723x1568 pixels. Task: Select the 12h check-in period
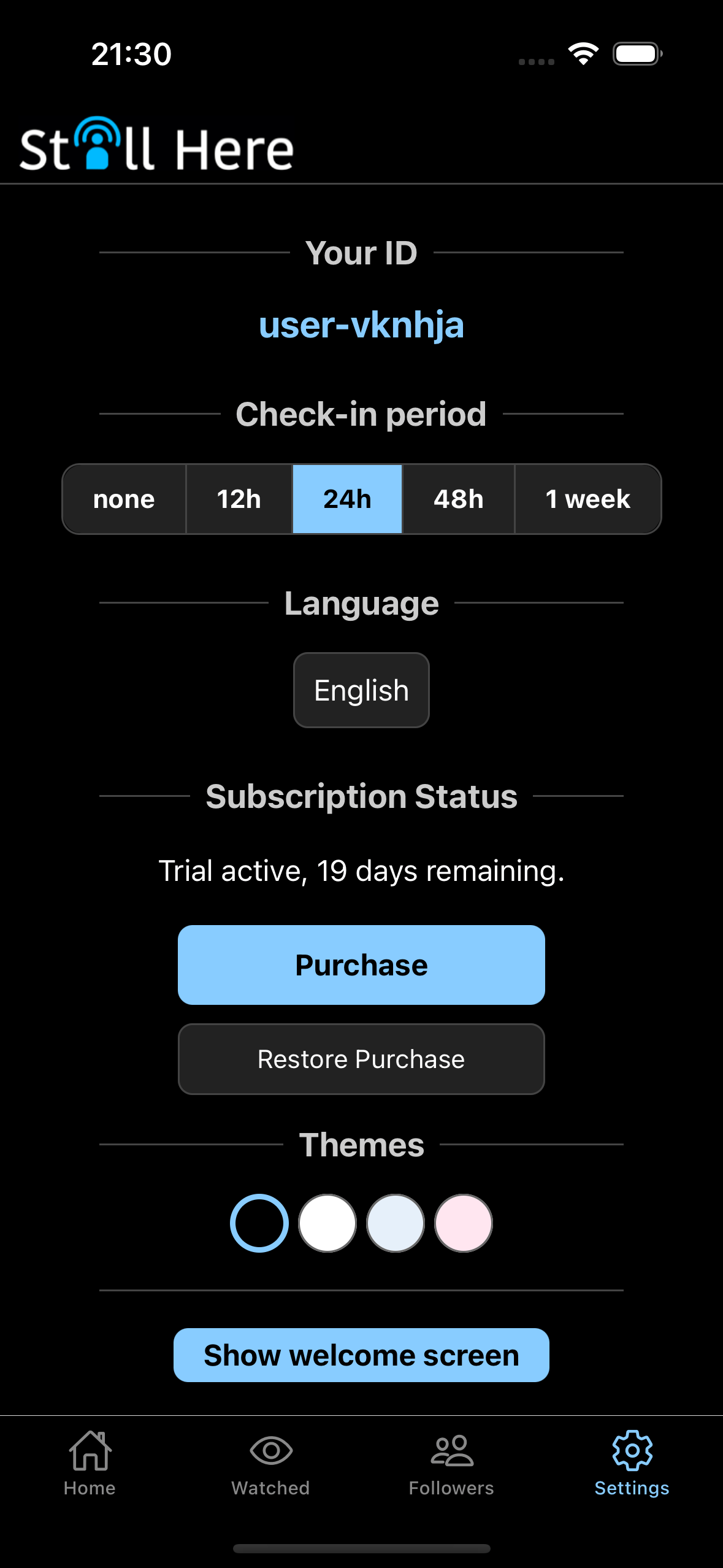click(239, 499)
